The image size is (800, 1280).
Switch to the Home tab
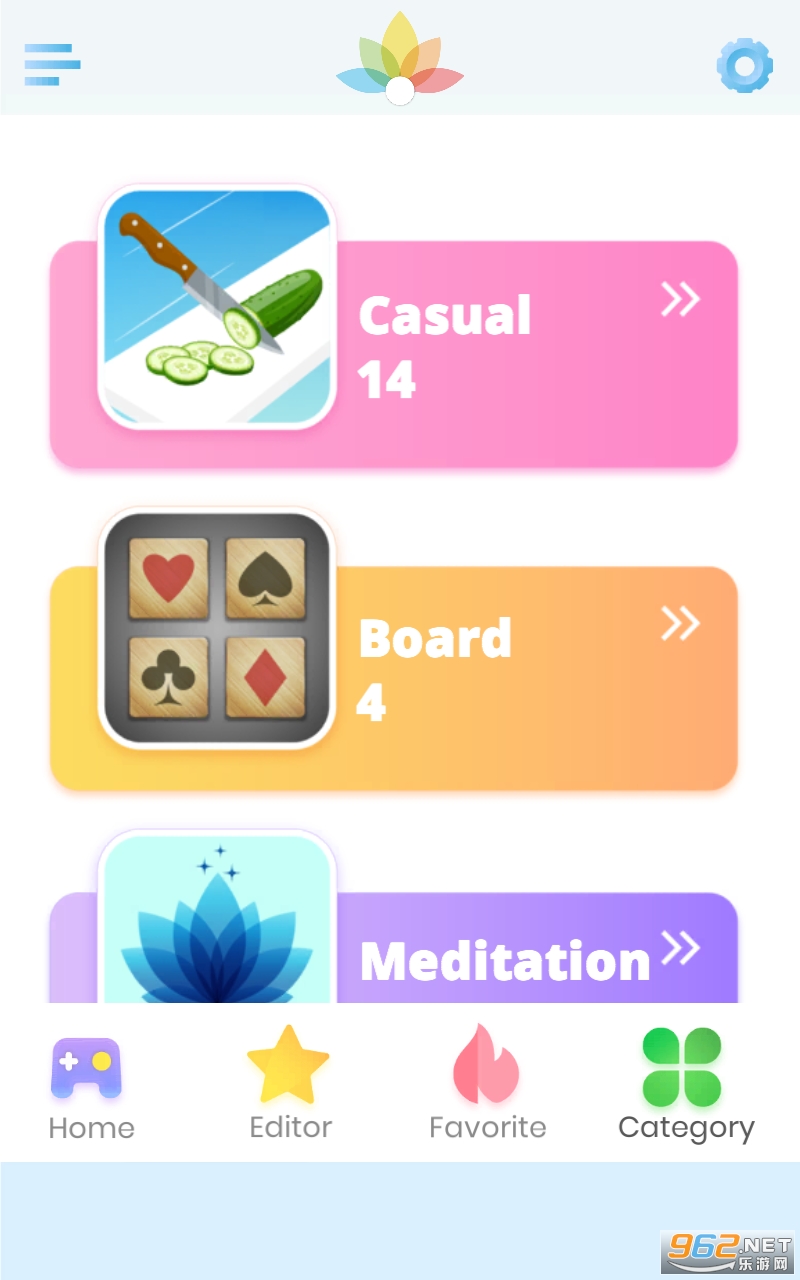[x=91, y=1090]
